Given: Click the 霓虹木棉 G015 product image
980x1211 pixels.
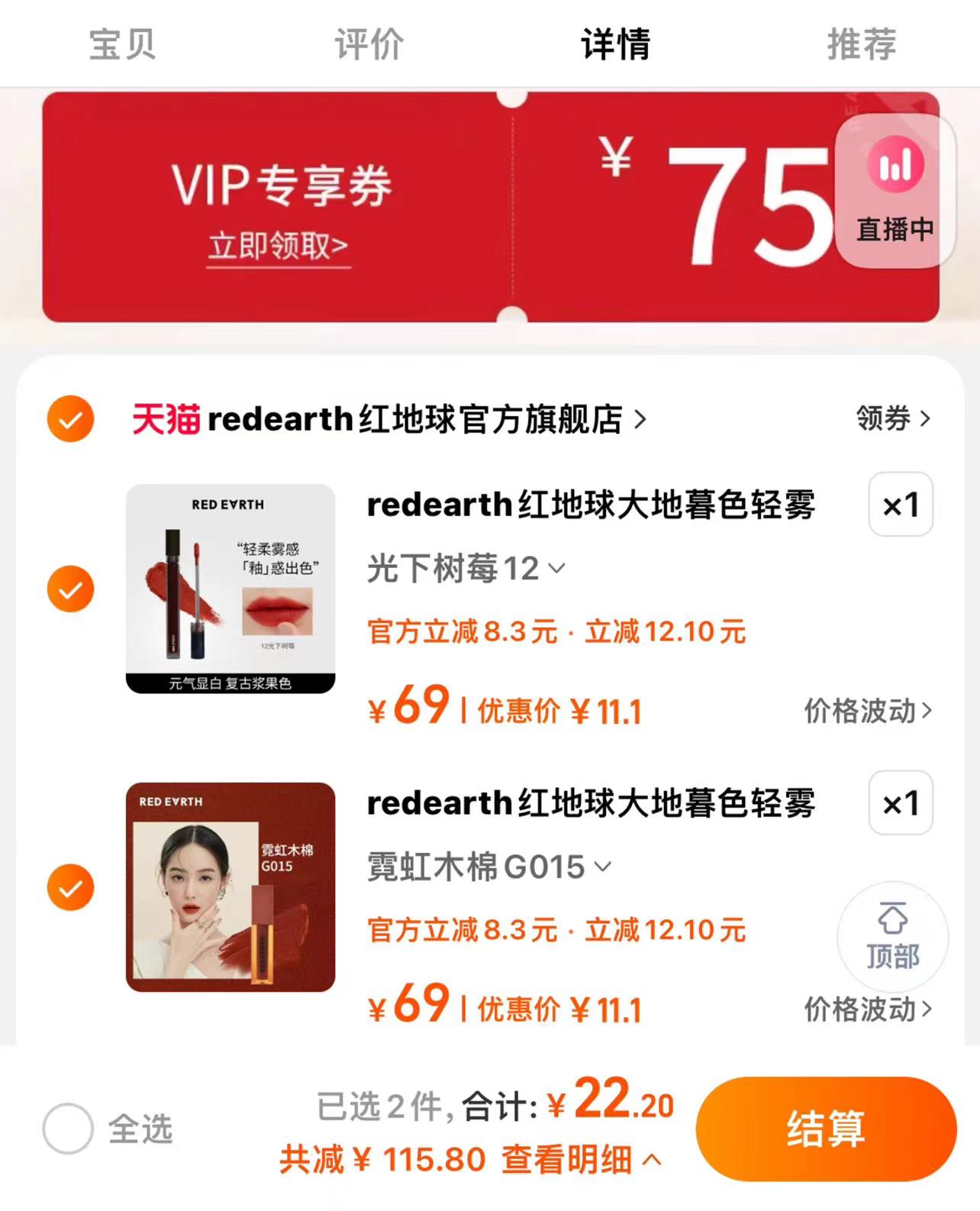Looking at the screenshot, I should click(x=230, y=887).
